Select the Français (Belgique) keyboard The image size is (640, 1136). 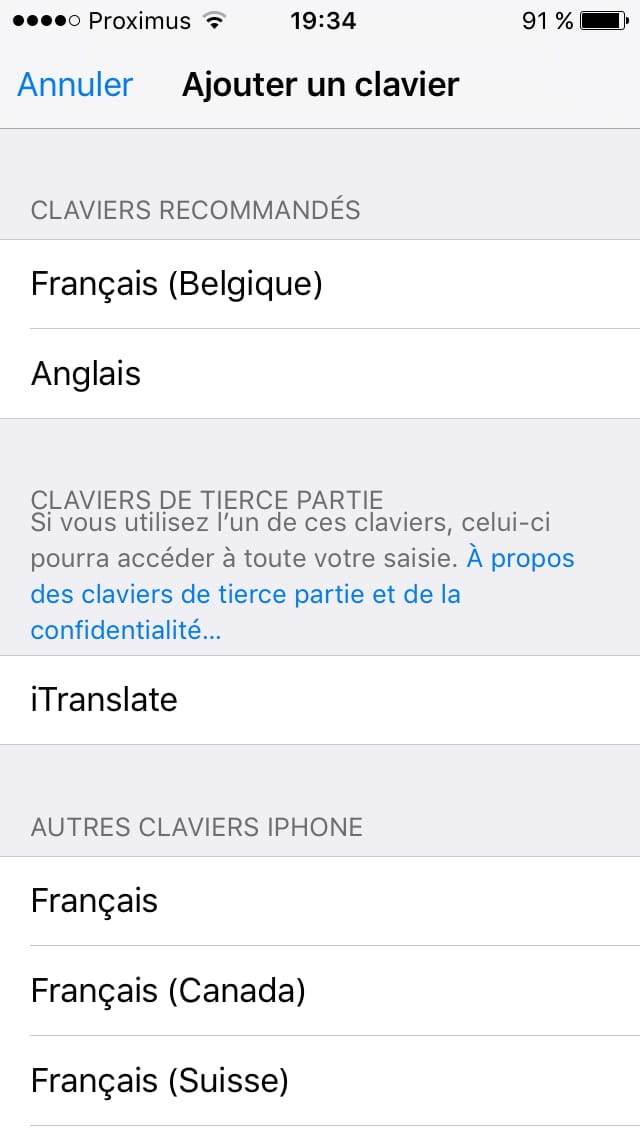(x=320, y=284)
